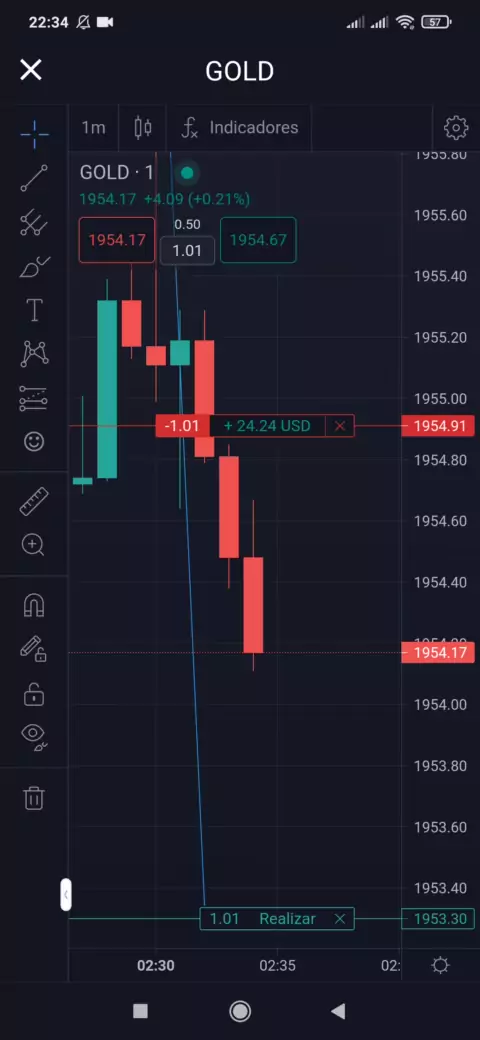Activate the zoom-in magnifier tool
The image size is (480, 1040).
pos(33,545)
